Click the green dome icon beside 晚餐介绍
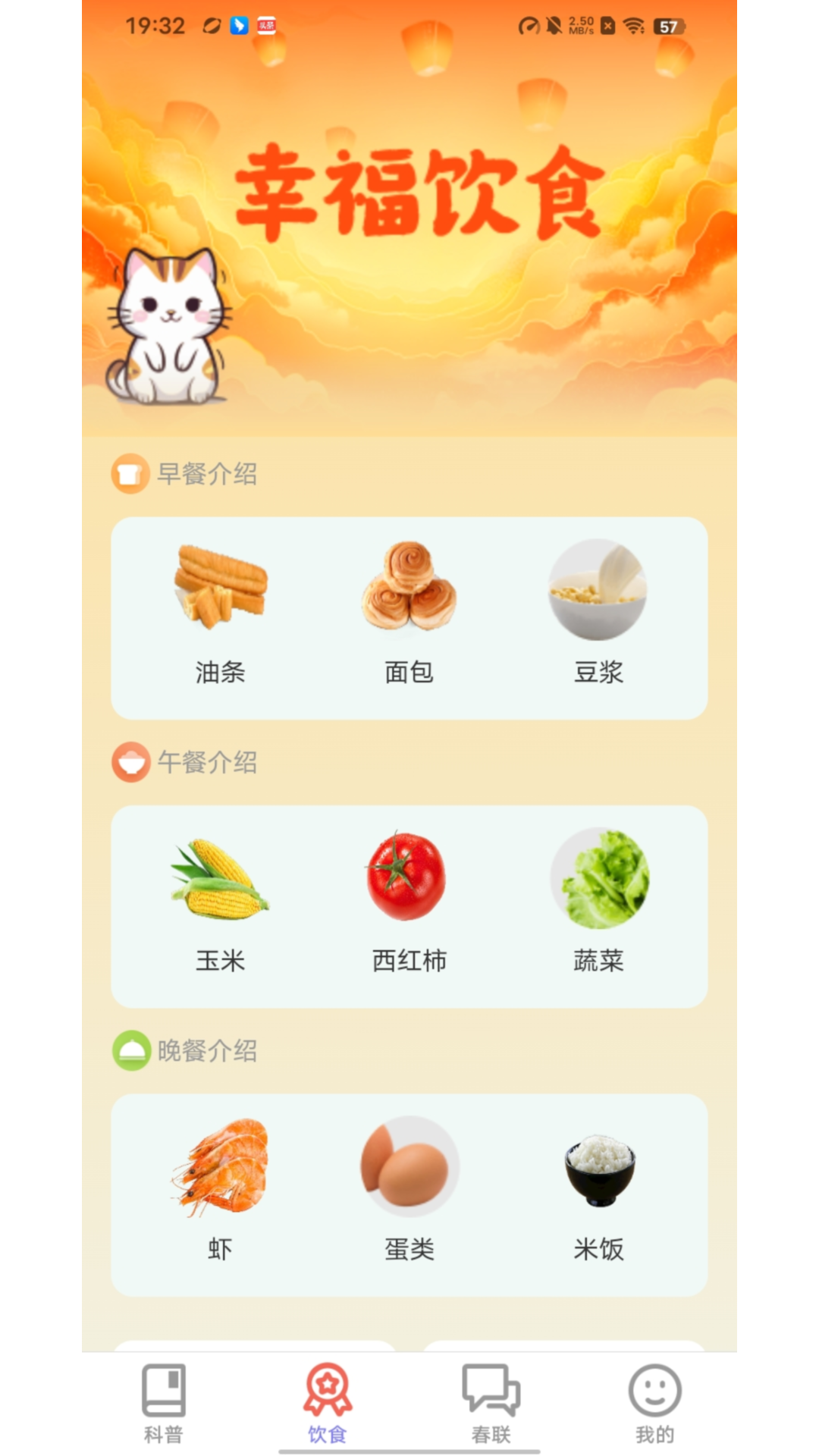The height and width of the screenshot is (1456, 819). pyautogui.click(x=130, y=1051)
